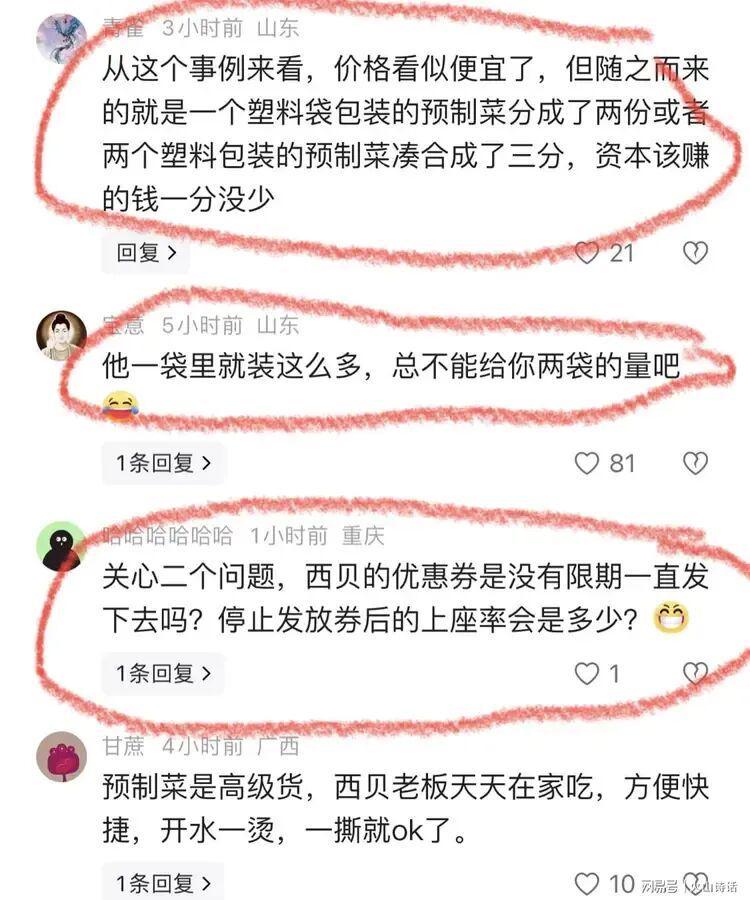
Task: View 宝意's profile avatar
Action: click(61, 335)
